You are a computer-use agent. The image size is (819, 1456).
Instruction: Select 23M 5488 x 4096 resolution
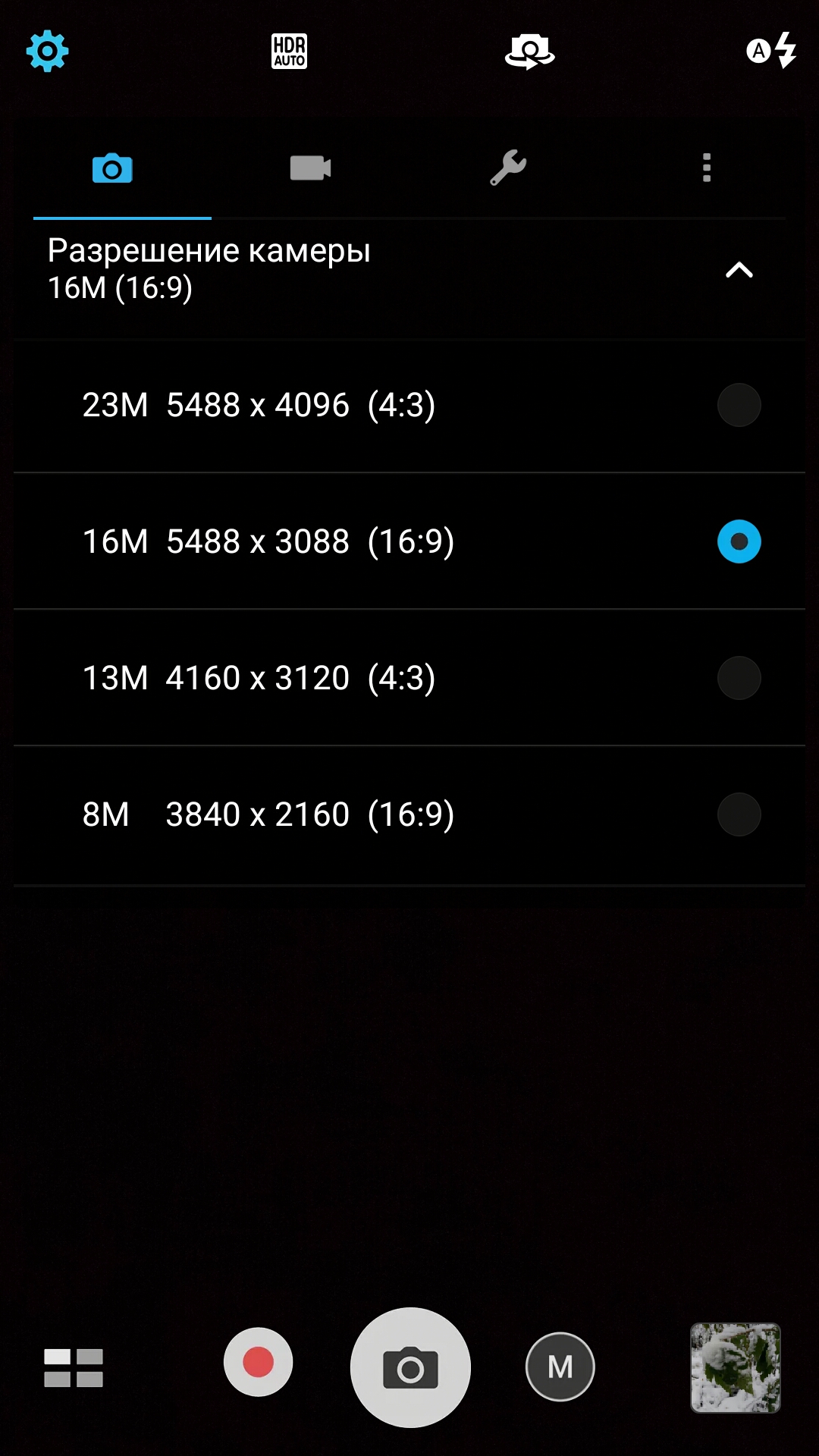409,405
